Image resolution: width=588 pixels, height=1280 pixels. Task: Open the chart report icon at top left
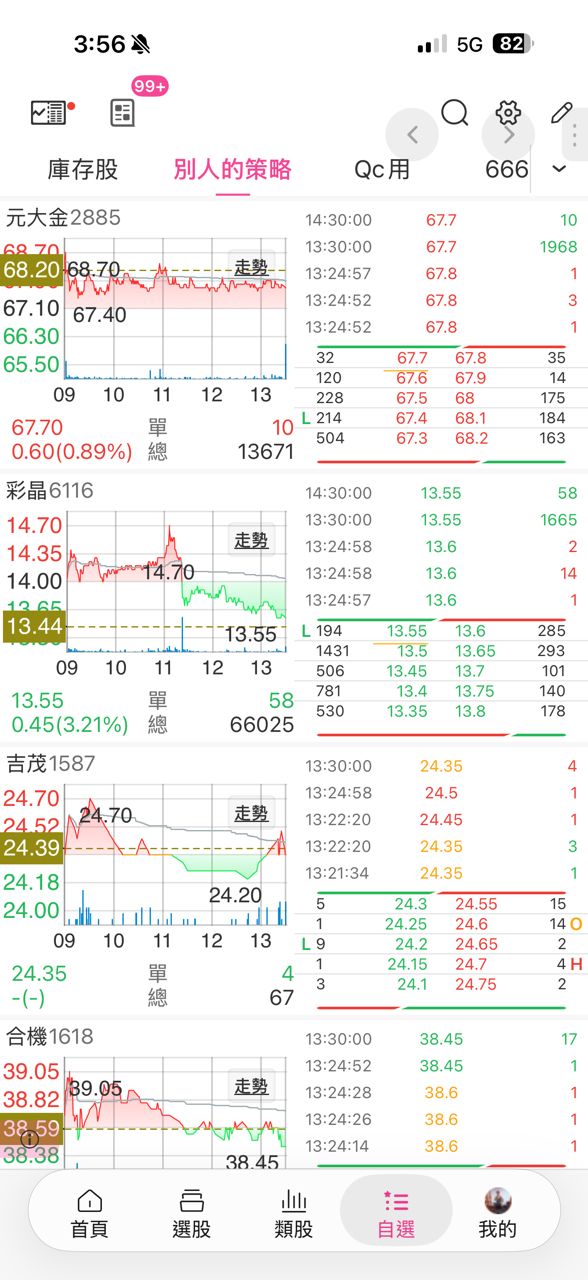tap(48, 113)
